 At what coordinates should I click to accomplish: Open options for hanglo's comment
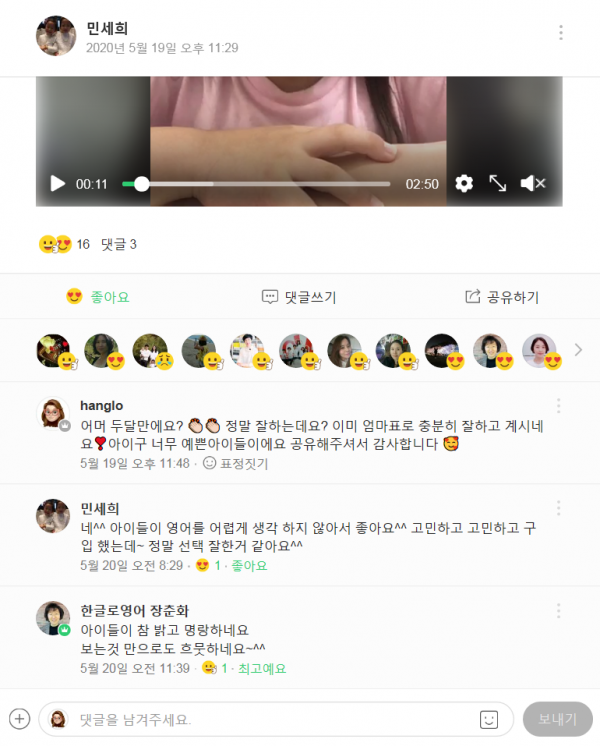[558, 406]
